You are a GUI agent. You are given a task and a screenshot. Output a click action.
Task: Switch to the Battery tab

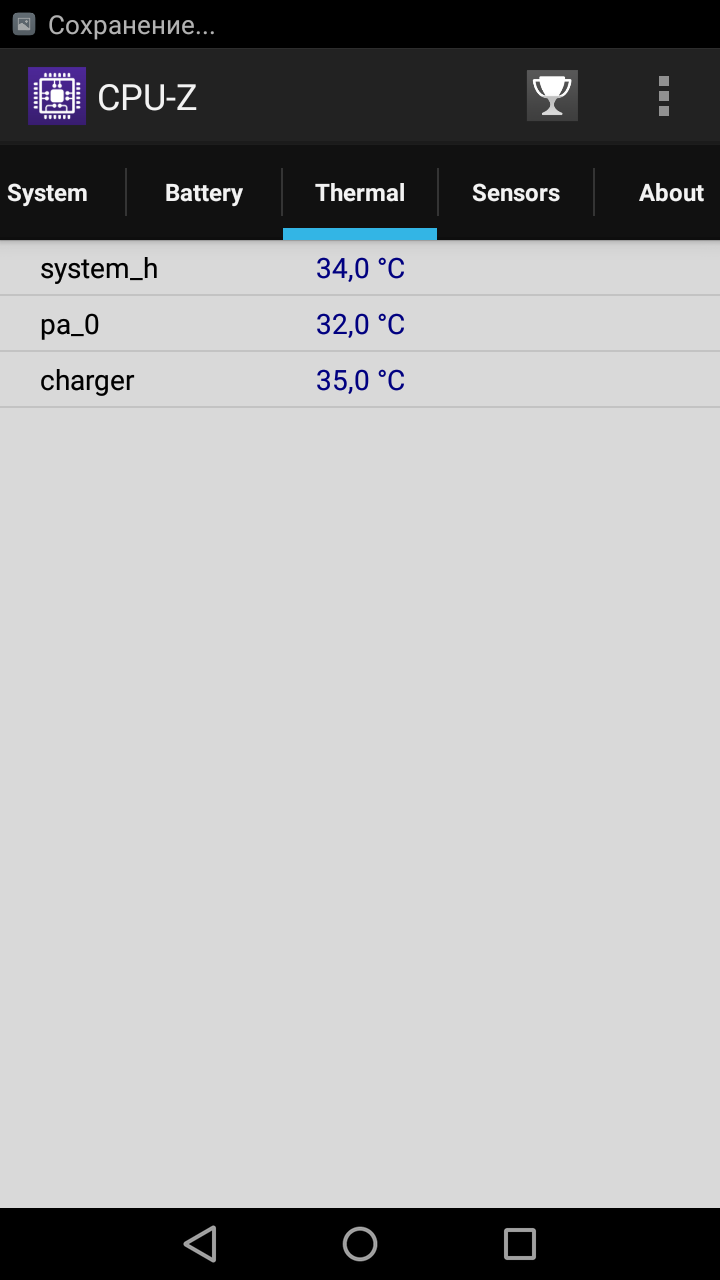[204, 193]
